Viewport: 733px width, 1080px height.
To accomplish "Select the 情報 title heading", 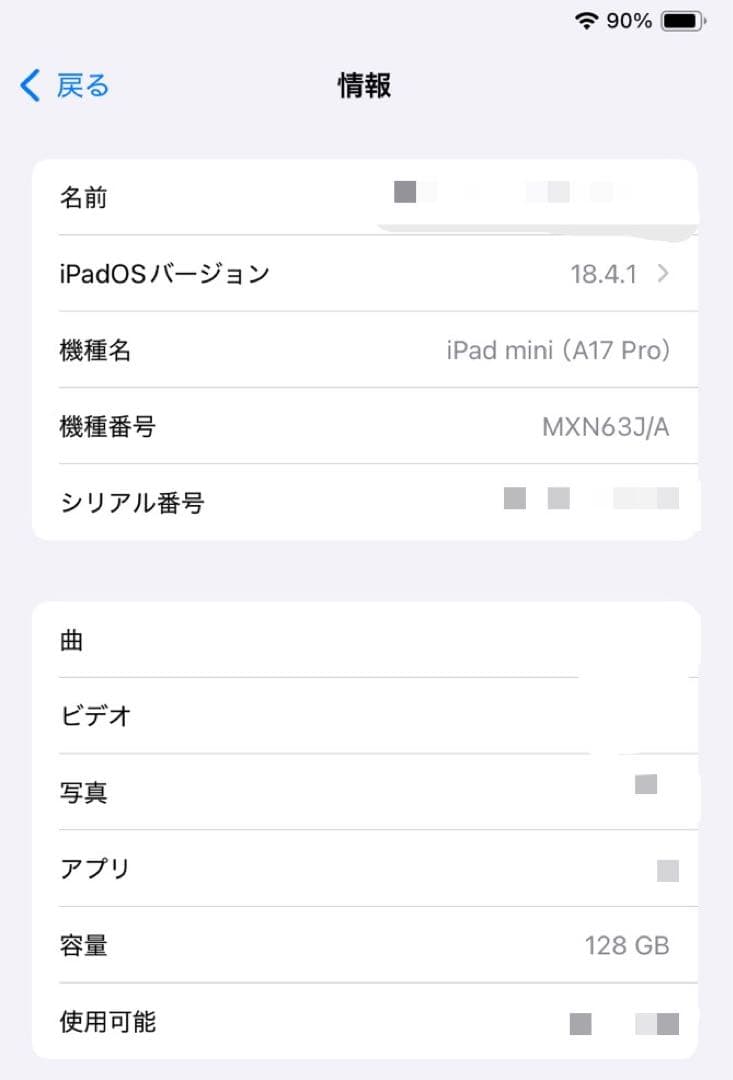I will point(365,86).
